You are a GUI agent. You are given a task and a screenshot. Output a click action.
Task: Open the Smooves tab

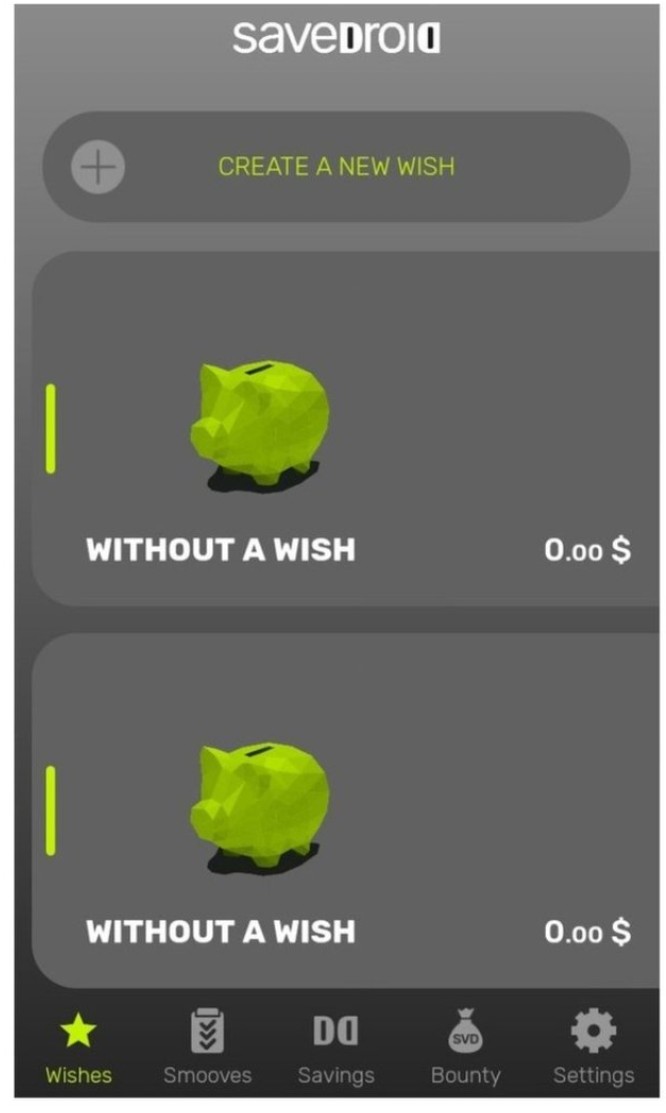[207, 1047]
